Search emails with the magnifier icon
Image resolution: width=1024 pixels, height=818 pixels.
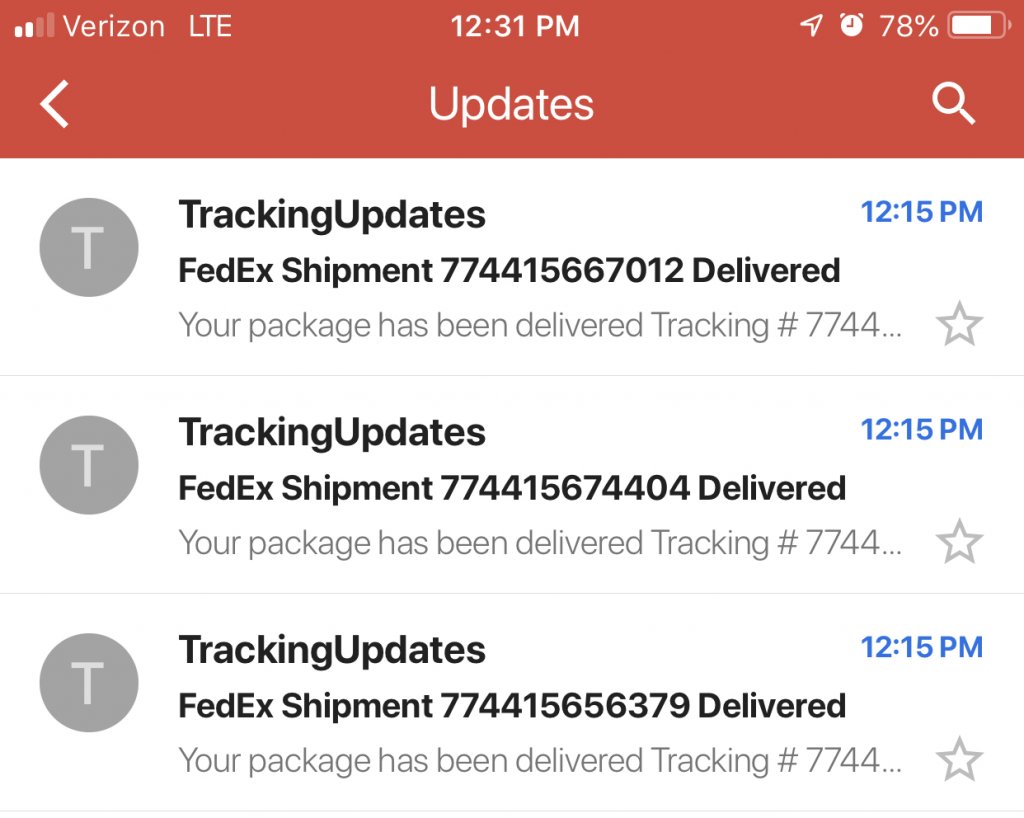click(953, 104)
